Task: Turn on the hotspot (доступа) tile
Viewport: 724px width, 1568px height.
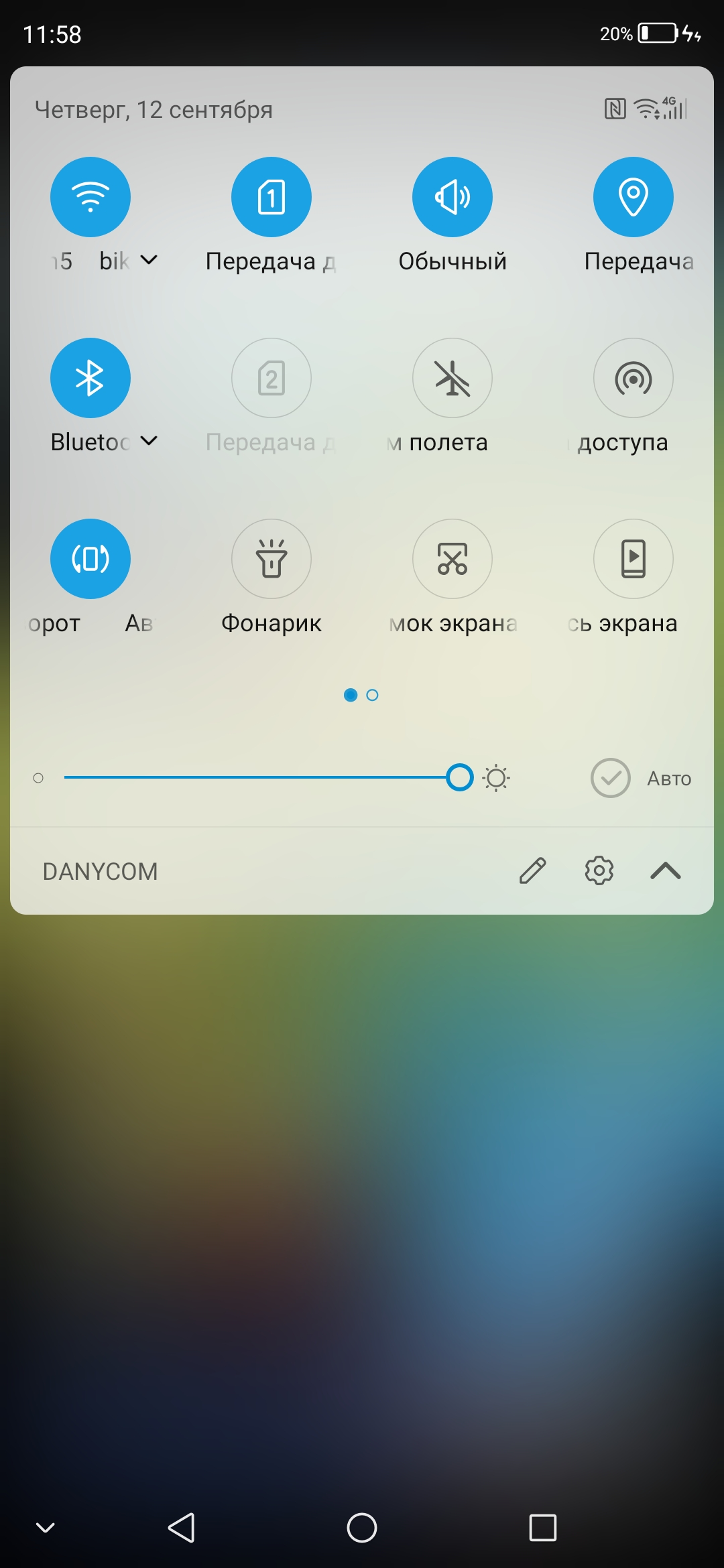Action: (x=633, y=378)
